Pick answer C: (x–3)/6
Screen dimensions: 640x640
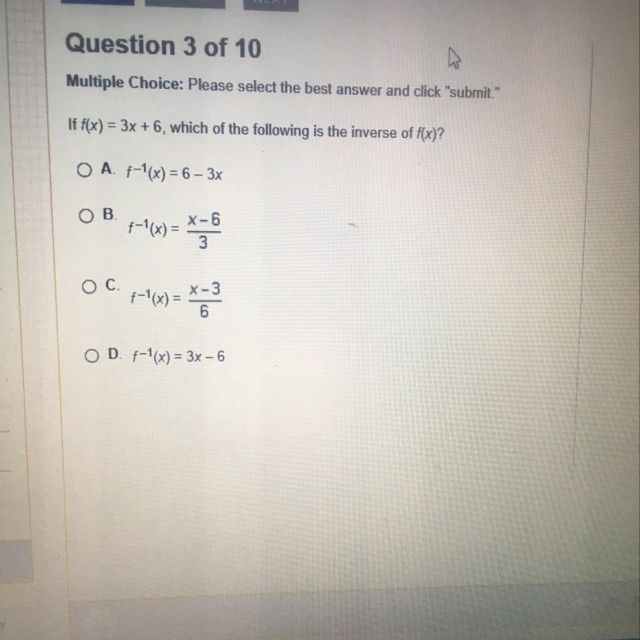coord(89,286)
